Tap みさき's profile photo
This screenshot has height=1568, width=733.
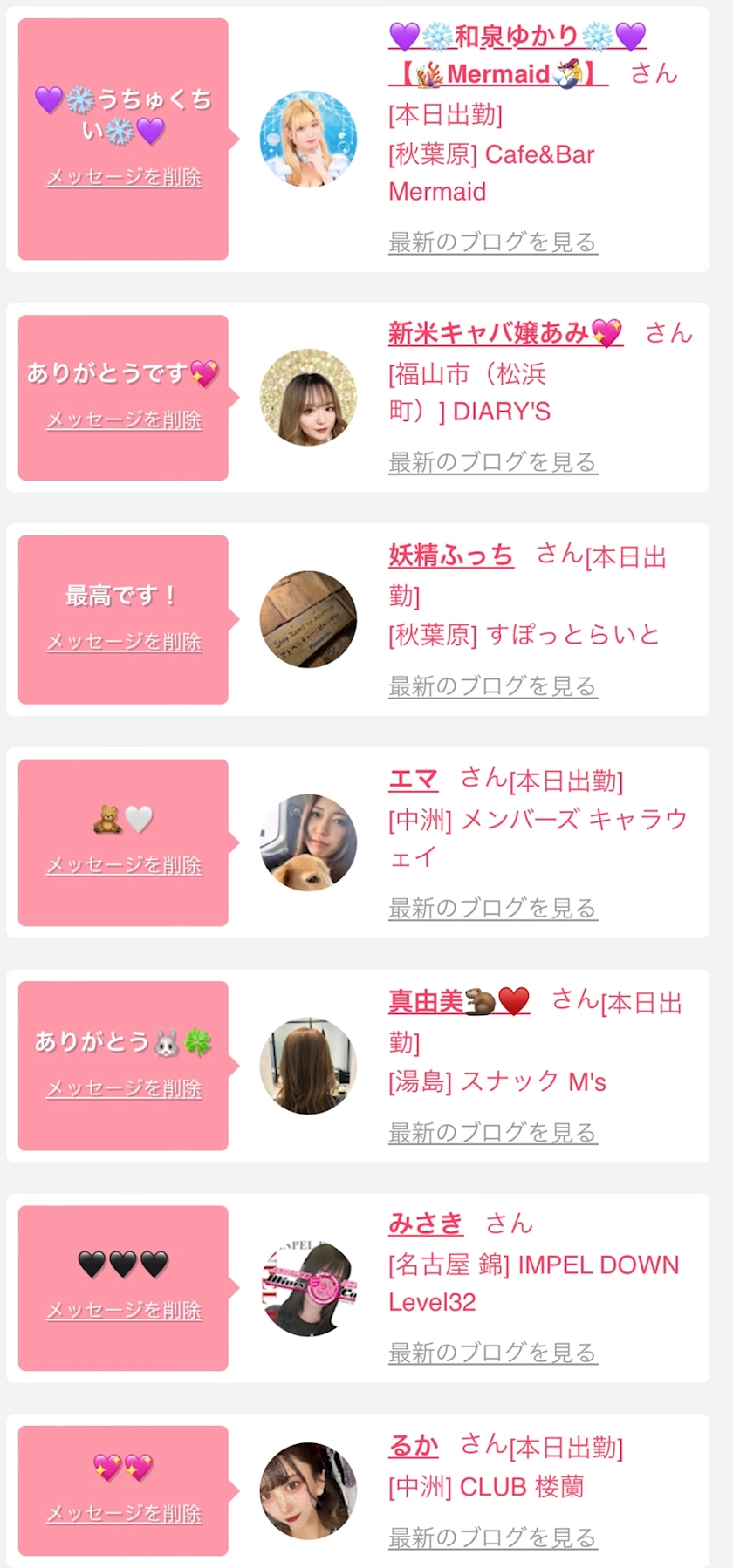click(x=308, y=1288)
